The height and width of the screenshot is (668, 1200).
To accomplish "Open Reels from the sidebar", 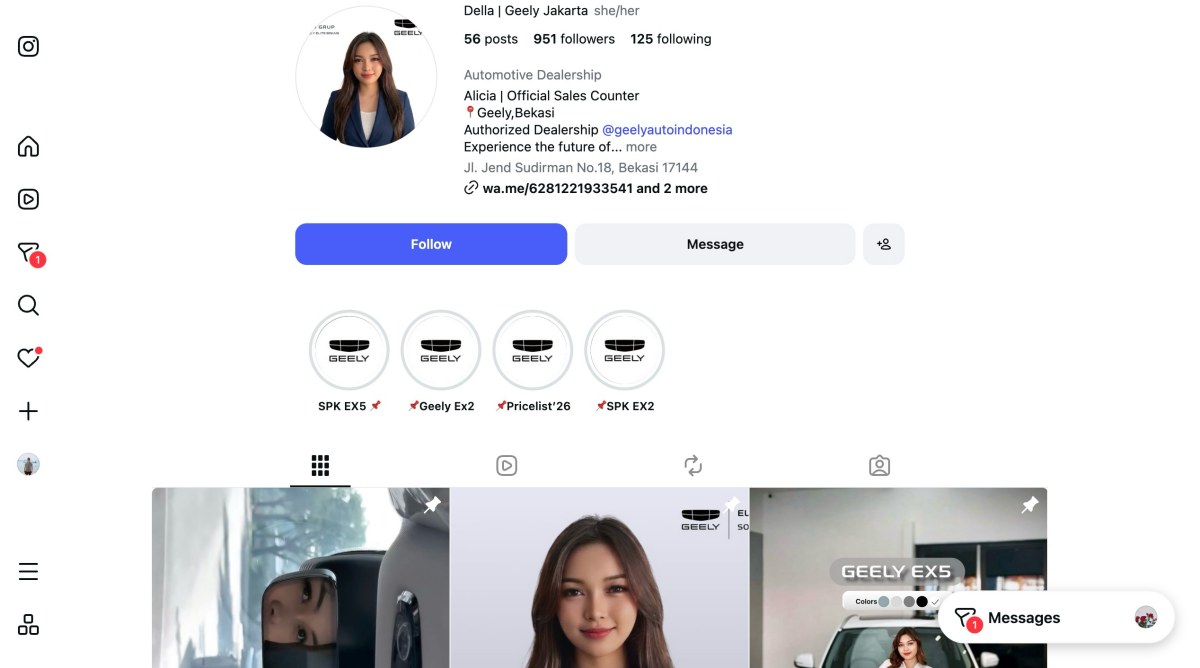I will point(29,199).
